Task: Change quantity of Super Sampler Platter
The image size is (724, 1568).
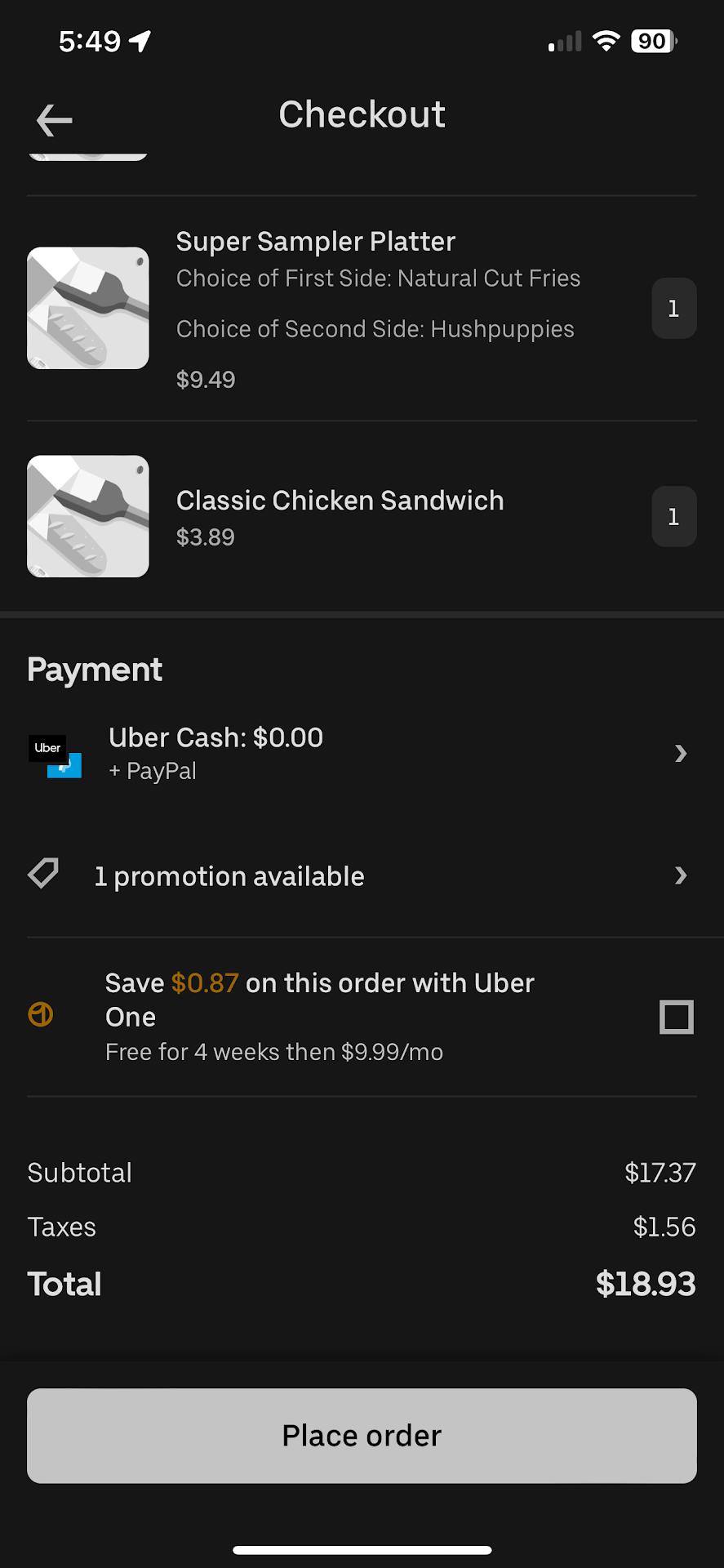Action: 673,309
